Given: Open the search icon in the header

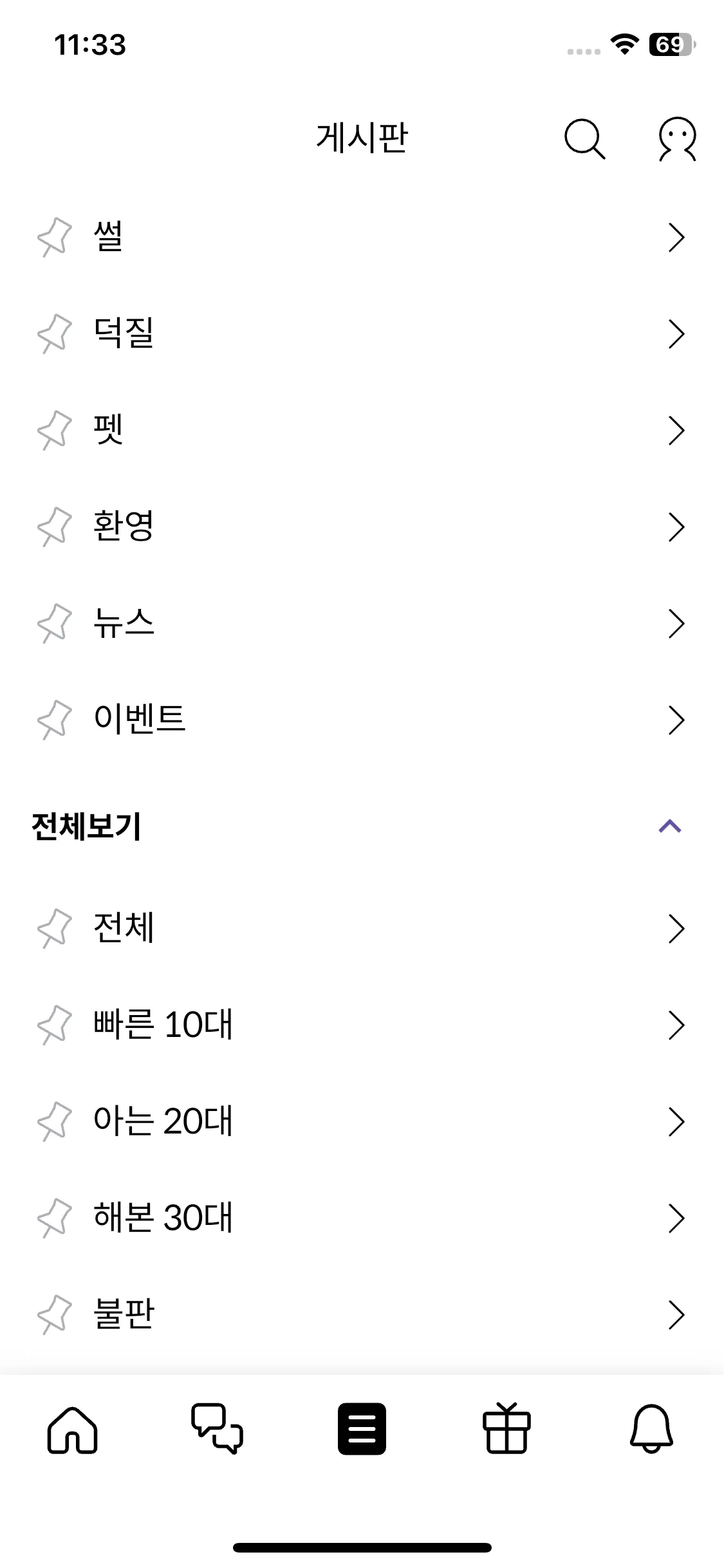Looking at the screenshot, I should [584, 138].
